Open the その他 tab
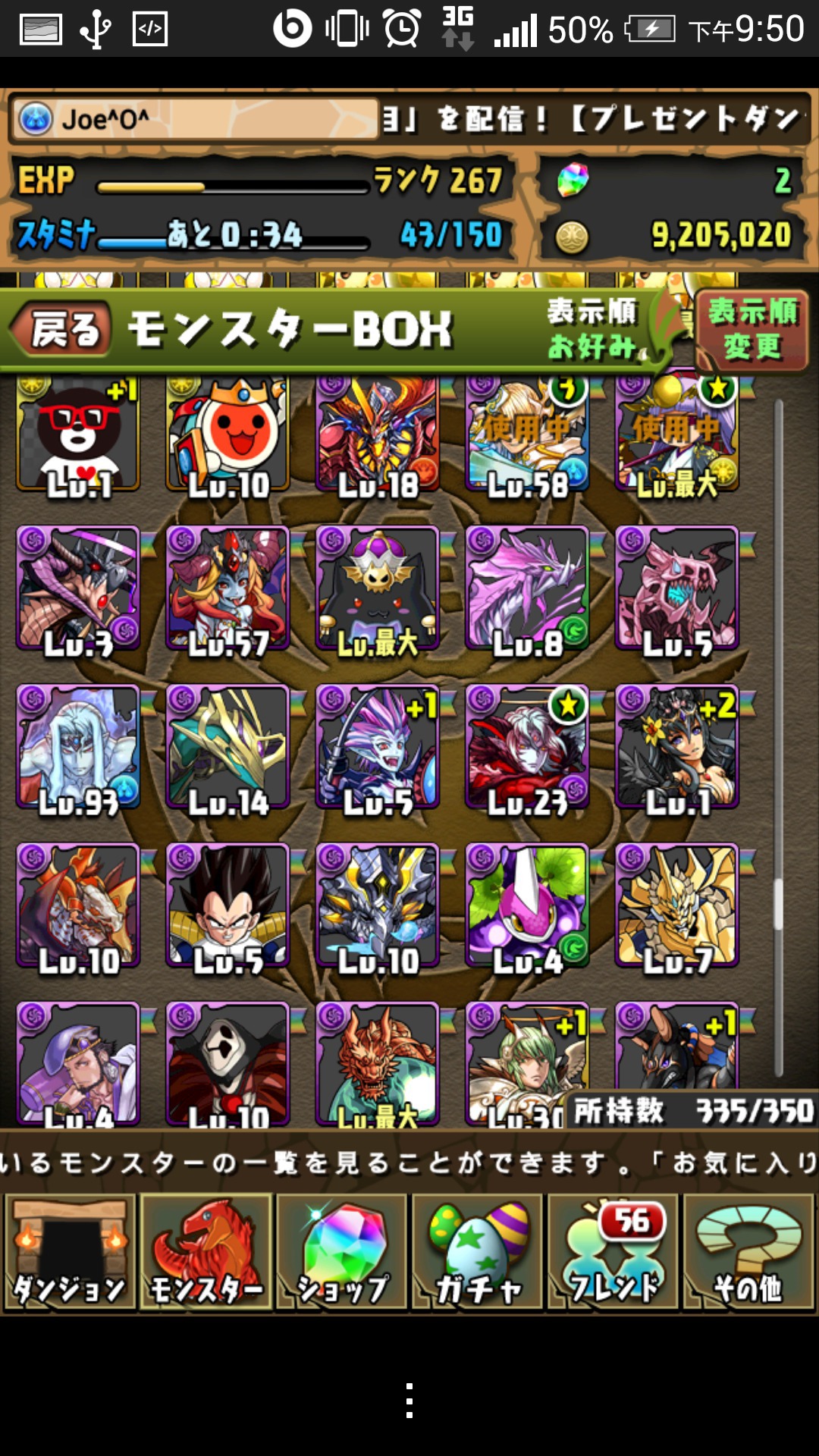The image size is (819, 1456). tap(748, 1252)
